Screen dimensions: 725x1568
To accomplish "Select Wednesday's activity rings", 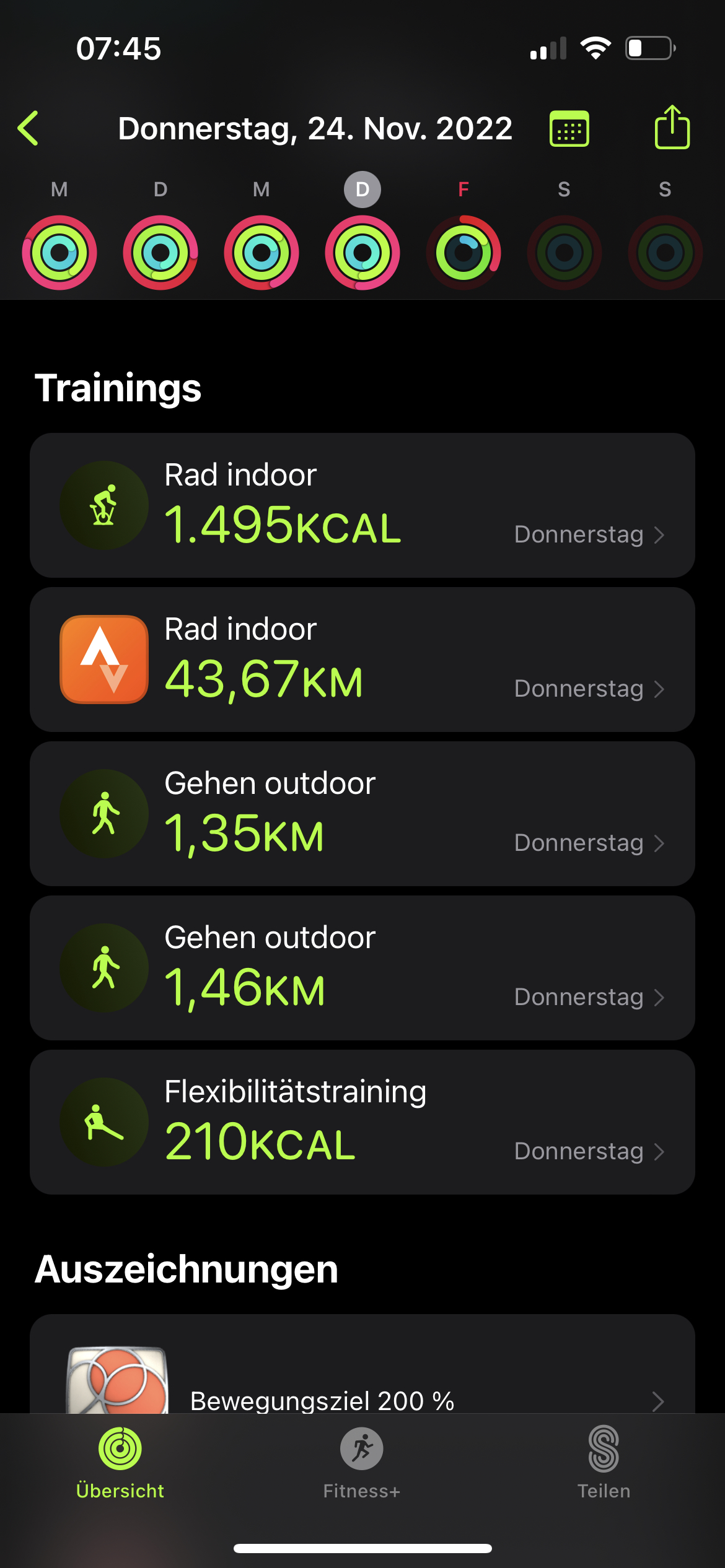I will click(261, 252).
